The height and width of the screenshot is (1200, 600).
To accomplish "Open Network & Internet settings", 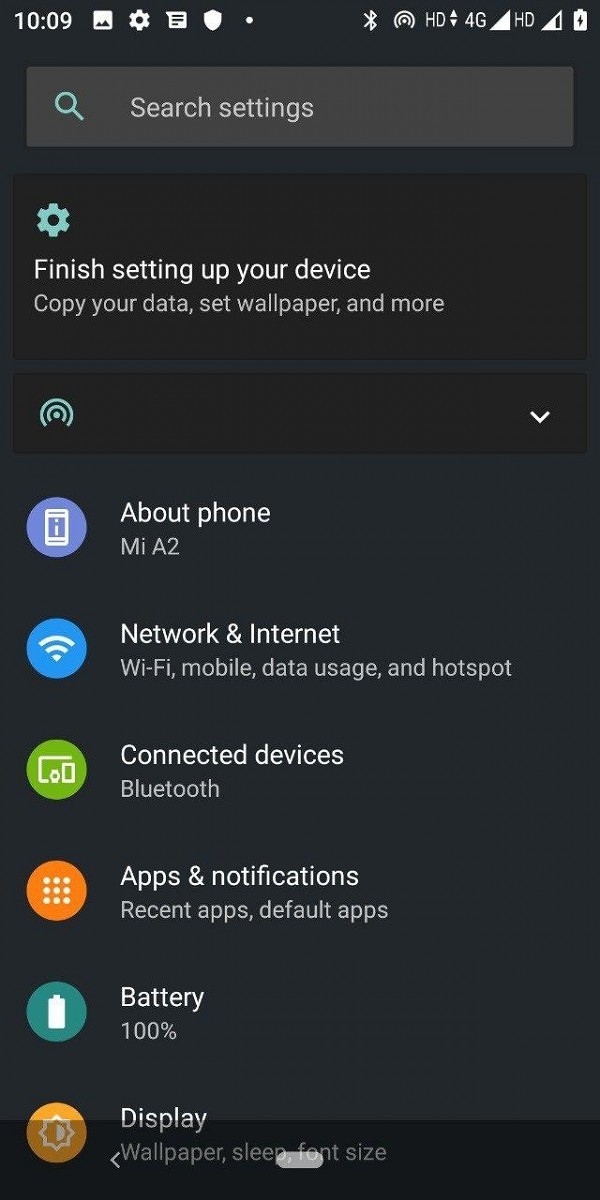I will click(300, 649).
